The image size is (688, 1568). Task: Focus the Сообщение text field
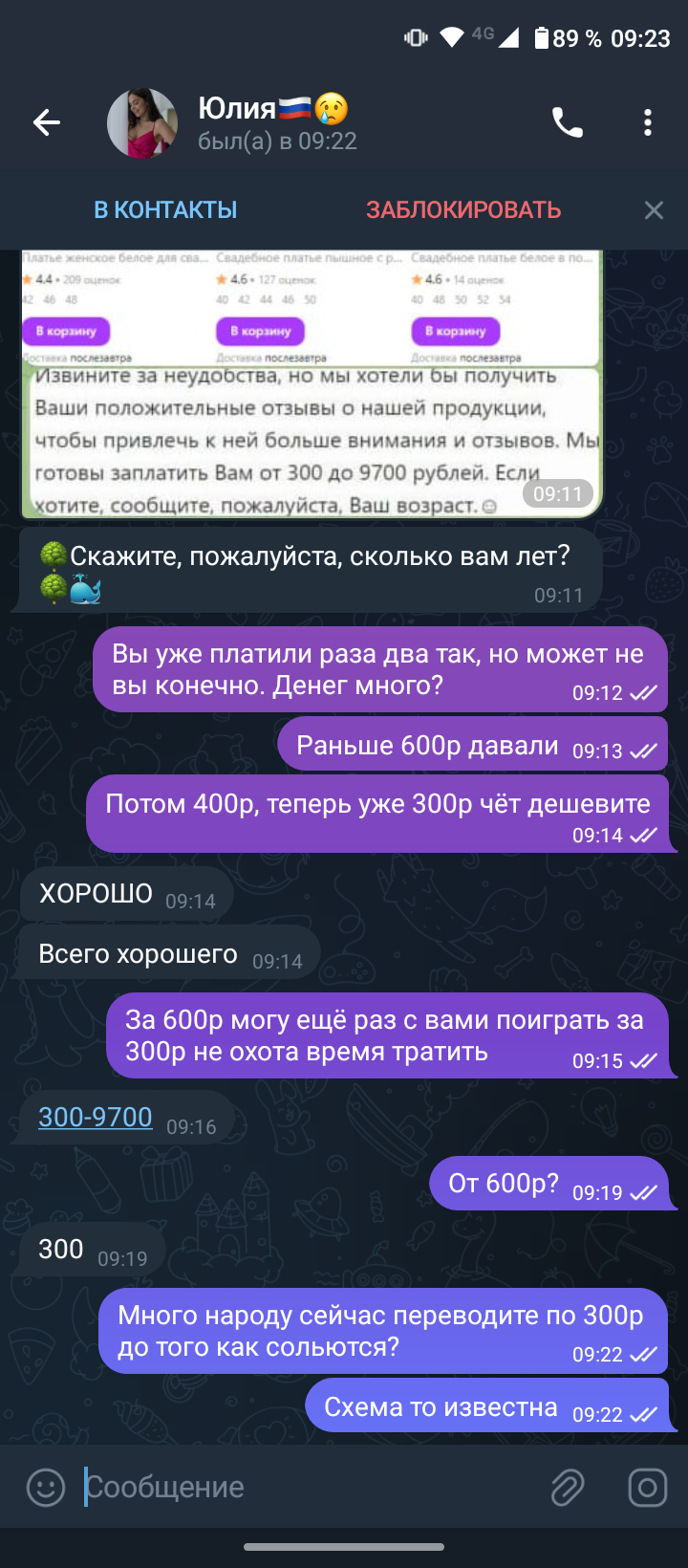(x=306, y=1488)
